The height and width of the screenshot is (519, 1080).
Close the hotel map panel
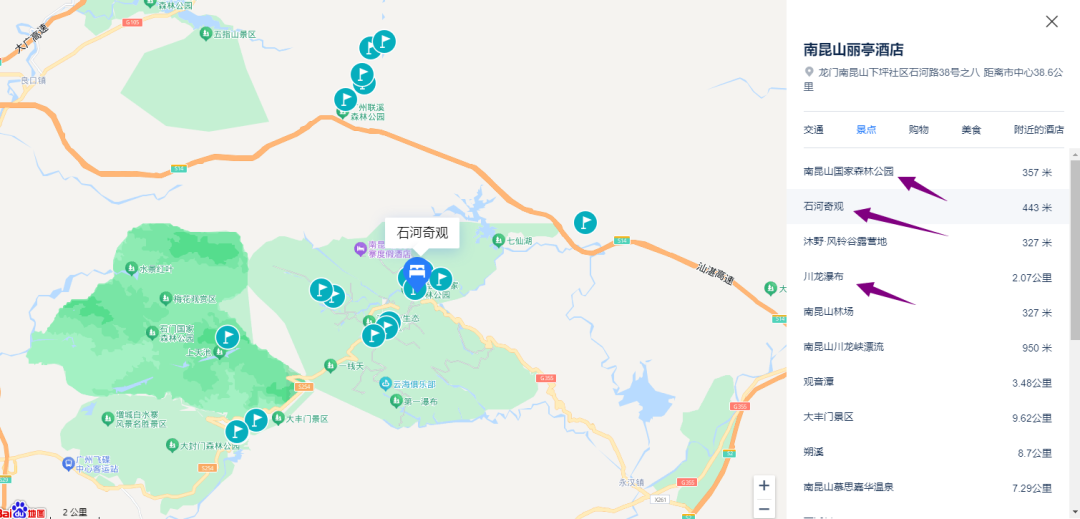pyautogui.click(x=1051, y=21)
